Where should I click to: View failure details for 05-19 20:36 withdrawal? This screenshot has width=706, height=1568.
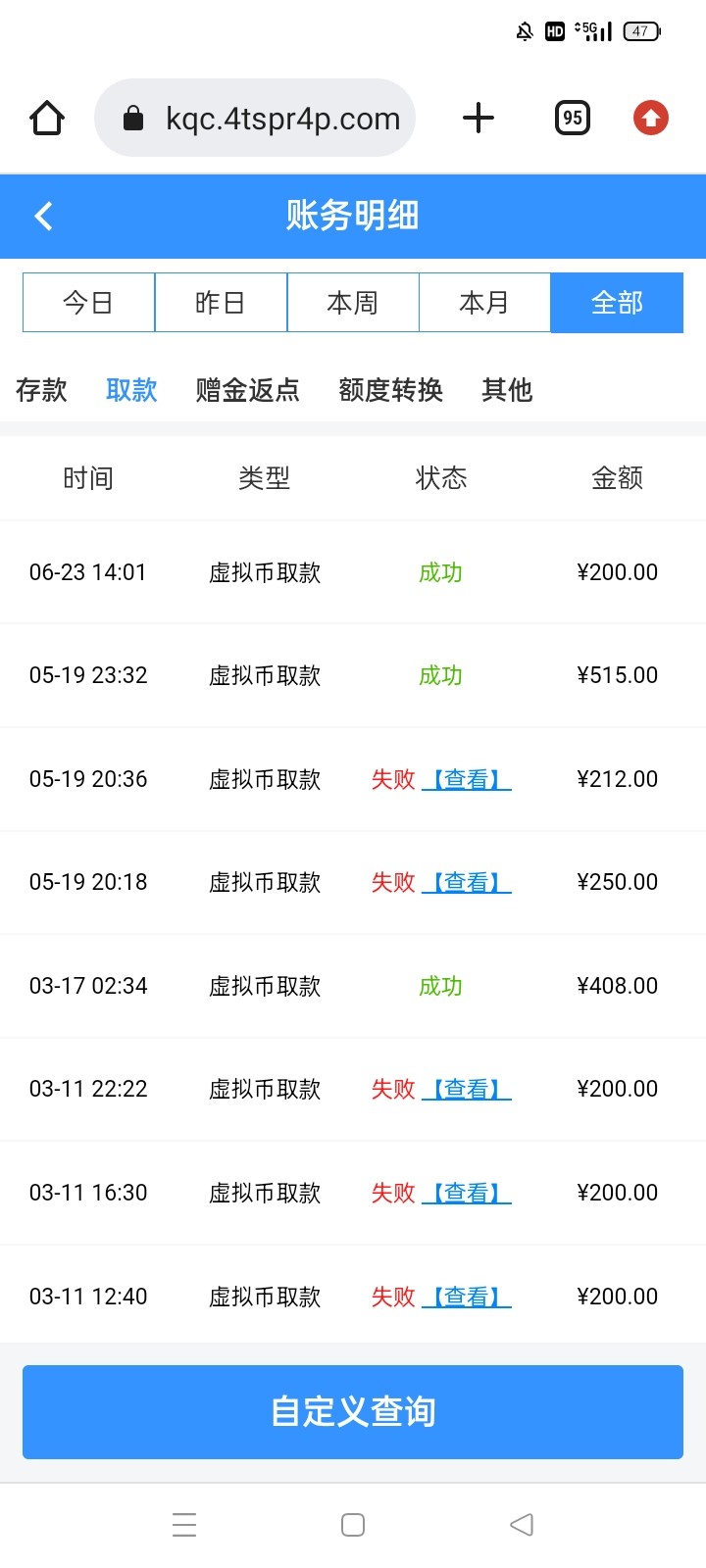click(x=467, y=779)
